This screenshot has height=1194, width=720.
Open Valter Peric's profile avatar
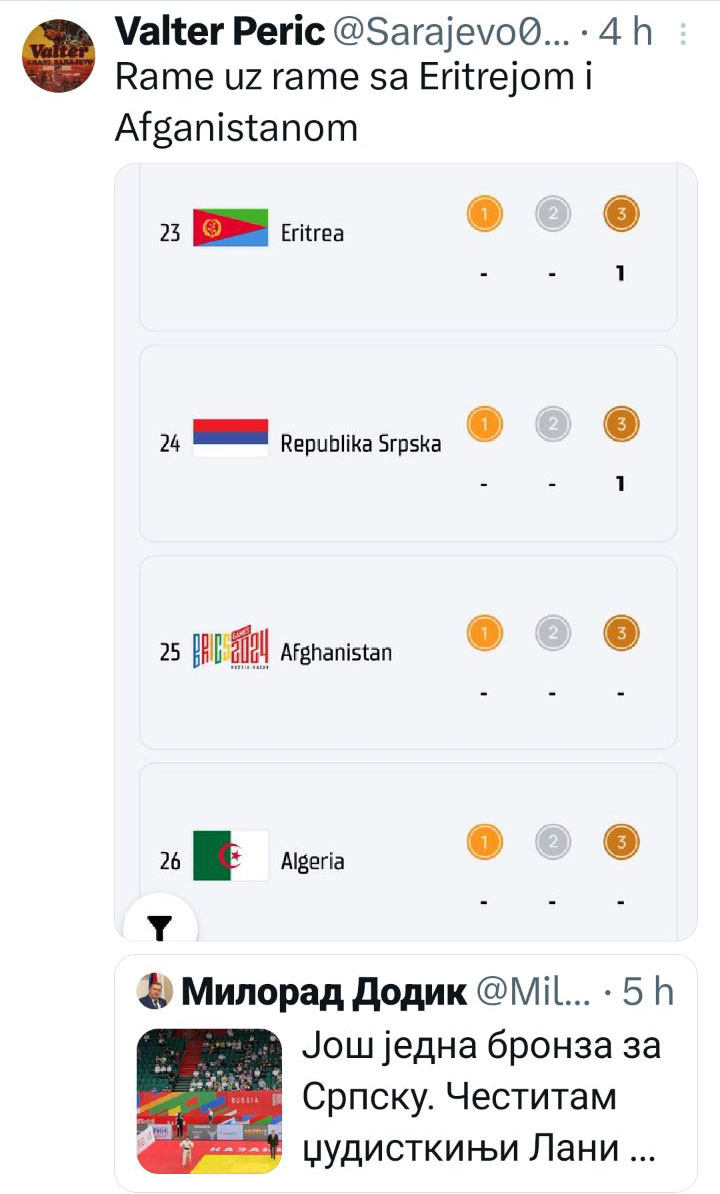[x=58, y=57]
